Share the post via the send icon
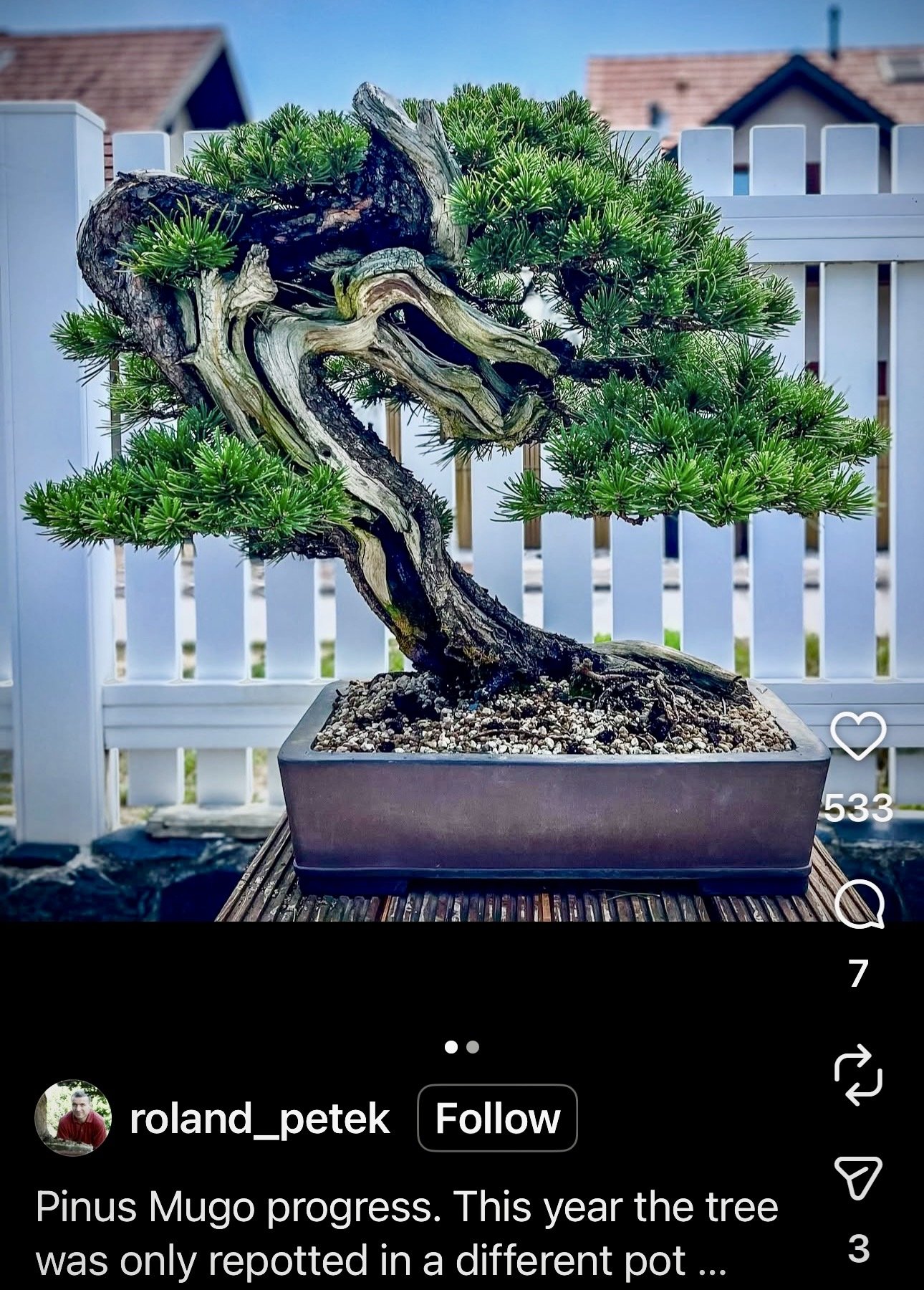 pos(858,1179)
